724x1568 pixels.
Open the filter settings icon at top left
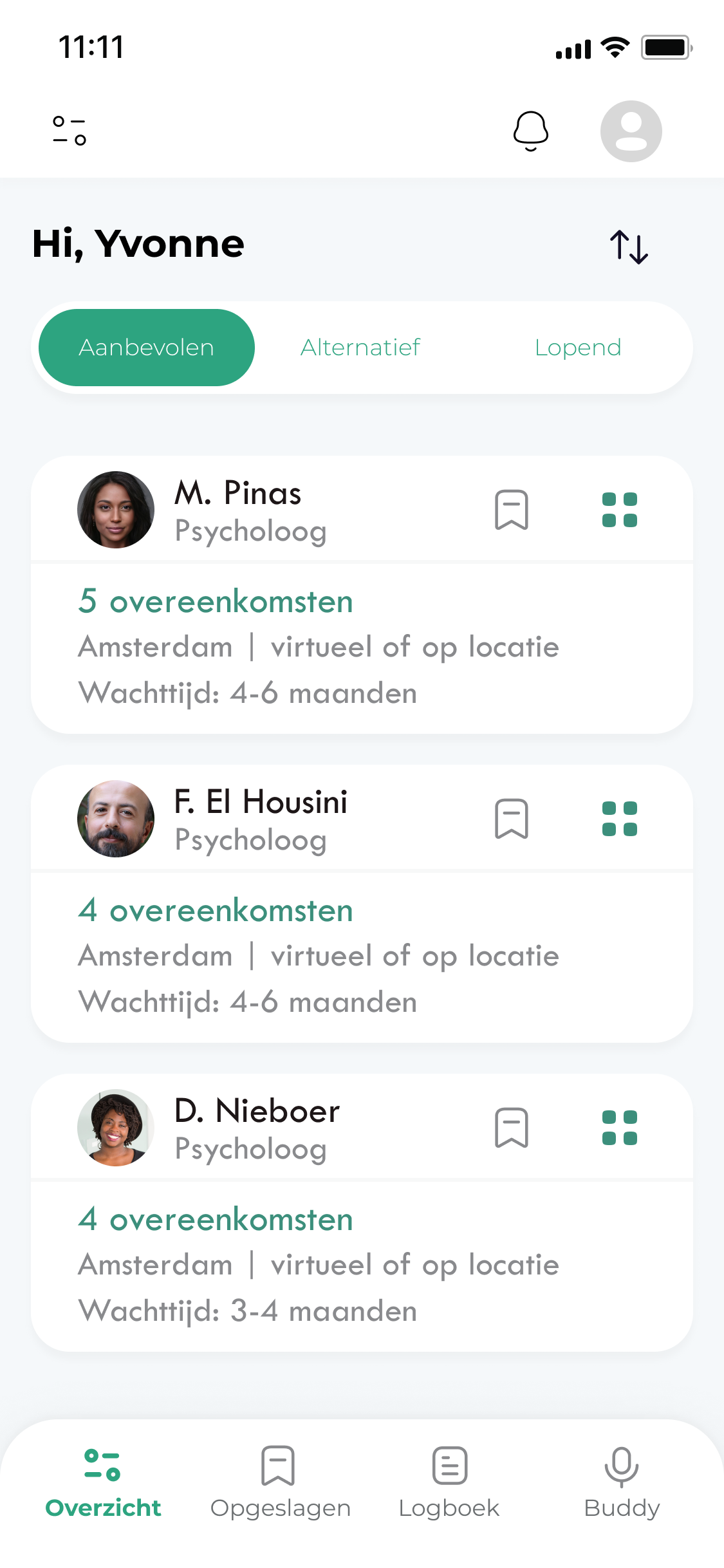click(x=70, y=131)
